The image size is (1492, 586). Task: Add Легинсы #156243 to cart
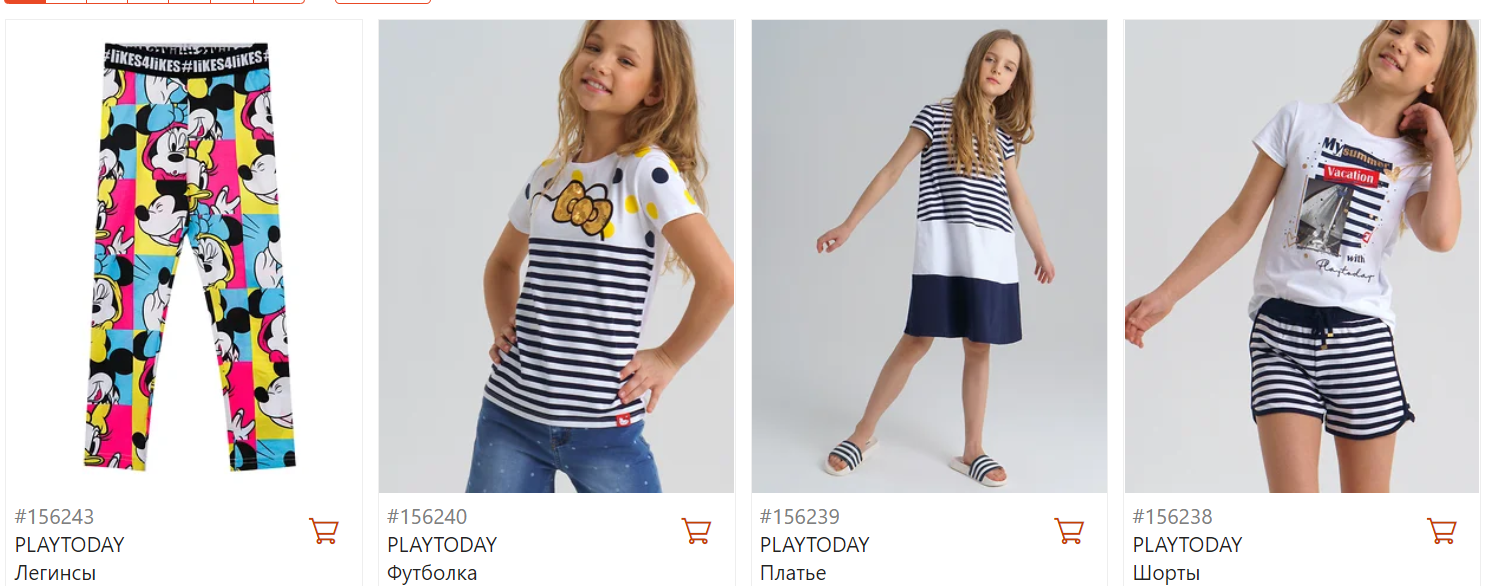pos(323,531)
